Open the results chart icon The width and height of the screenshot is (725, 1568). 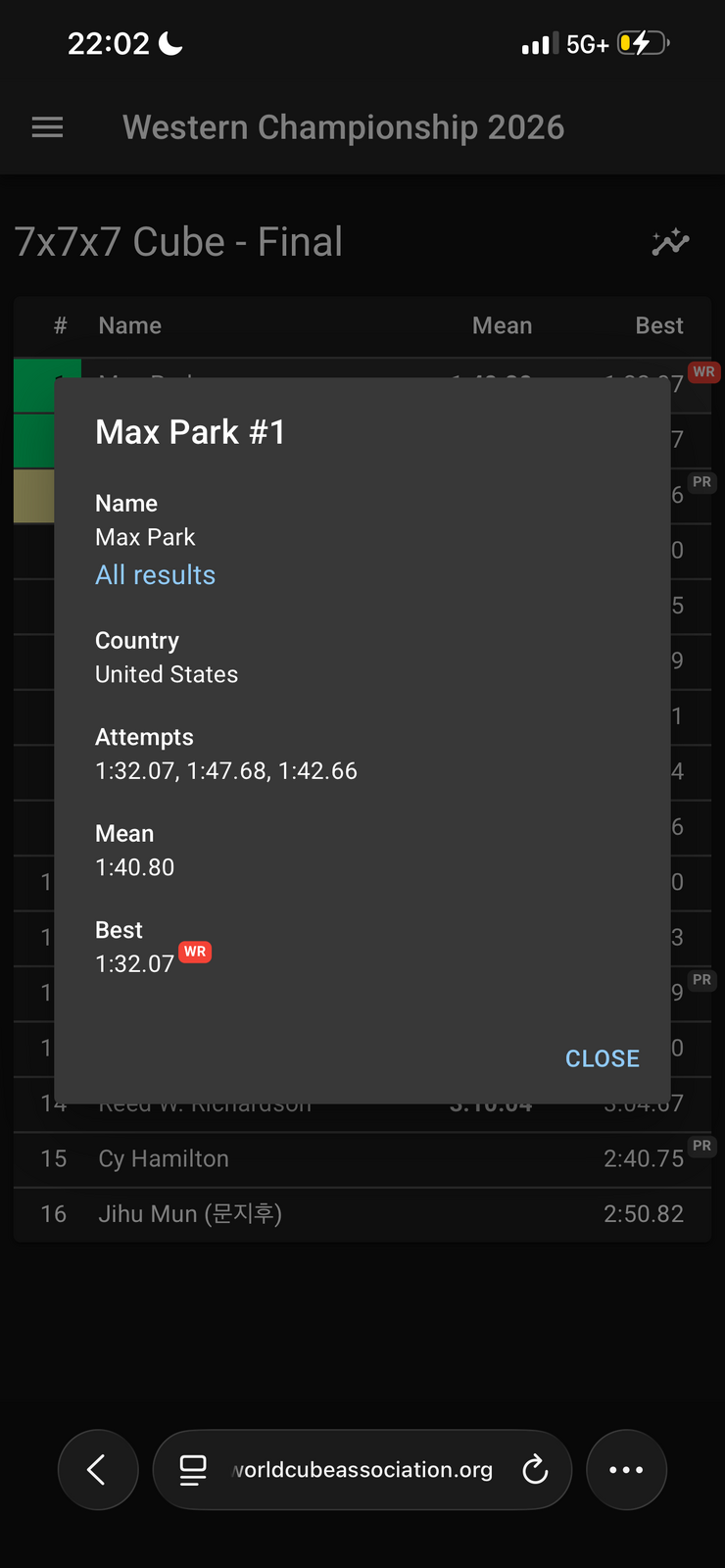[x=671, y=242]
